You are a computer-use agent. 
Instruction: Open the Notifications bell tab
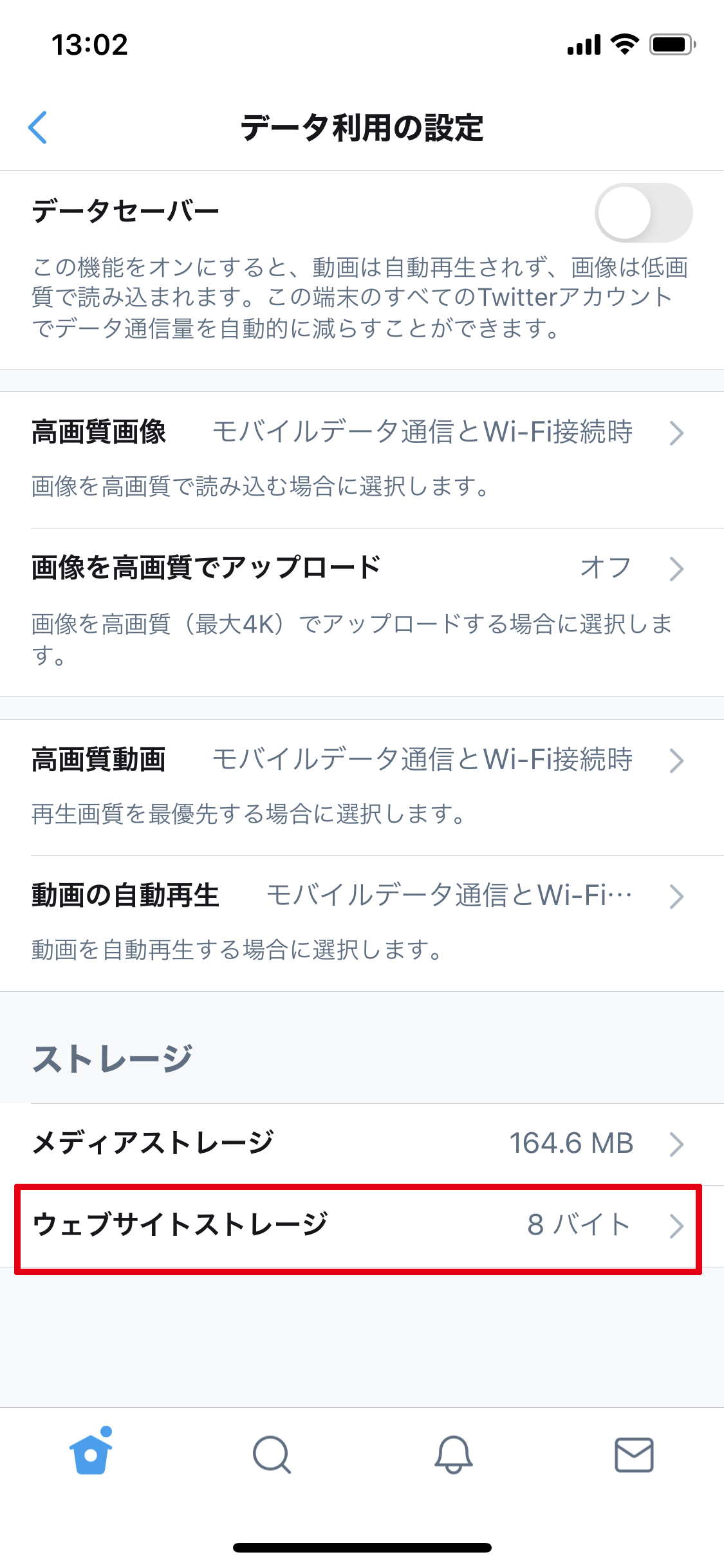pos(453,1455)
